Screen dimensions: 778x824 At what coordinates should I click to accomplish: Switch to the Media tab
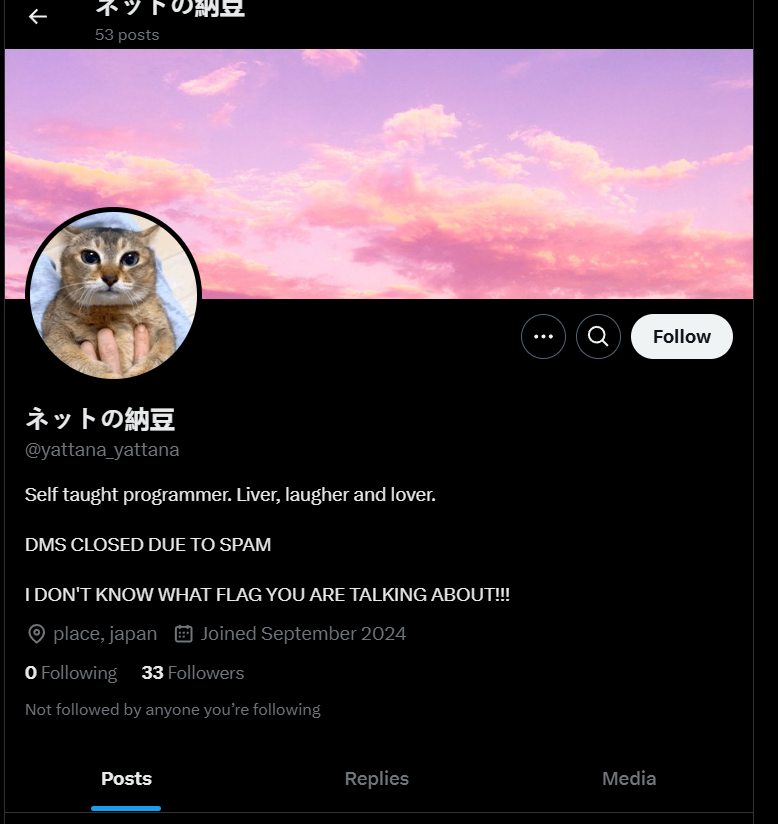(629, 779)
